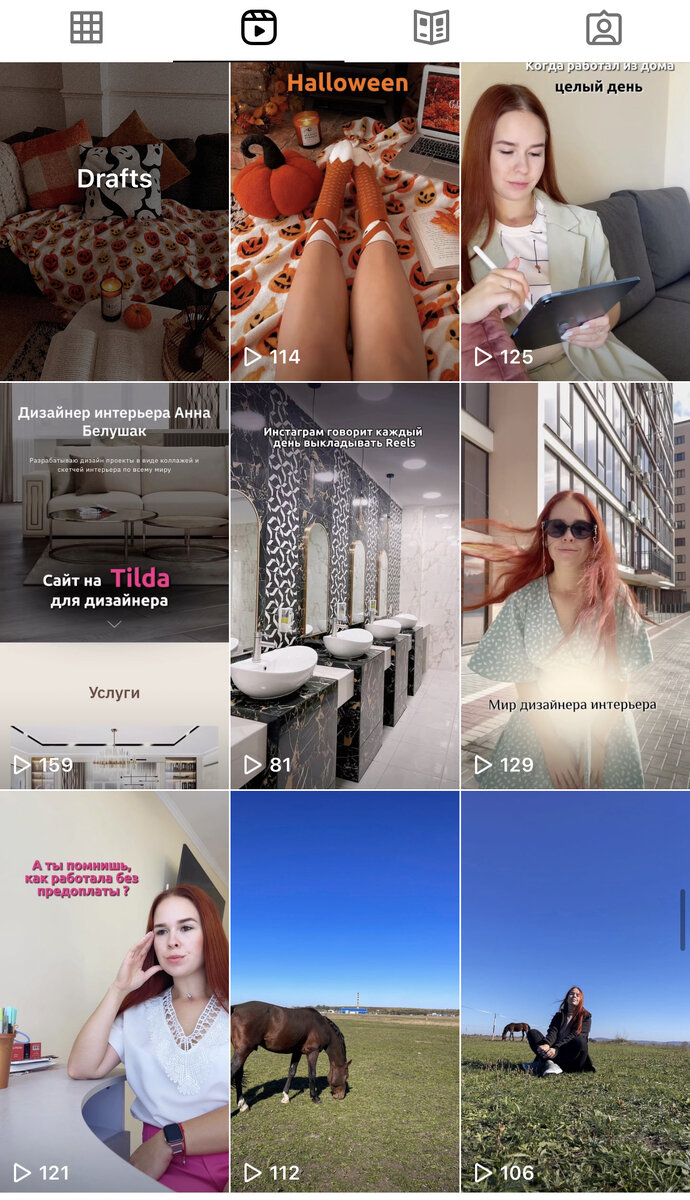Play the Halloween reel with 114 views
This screenshot has height=1200, width=690.
pos(345,221)
